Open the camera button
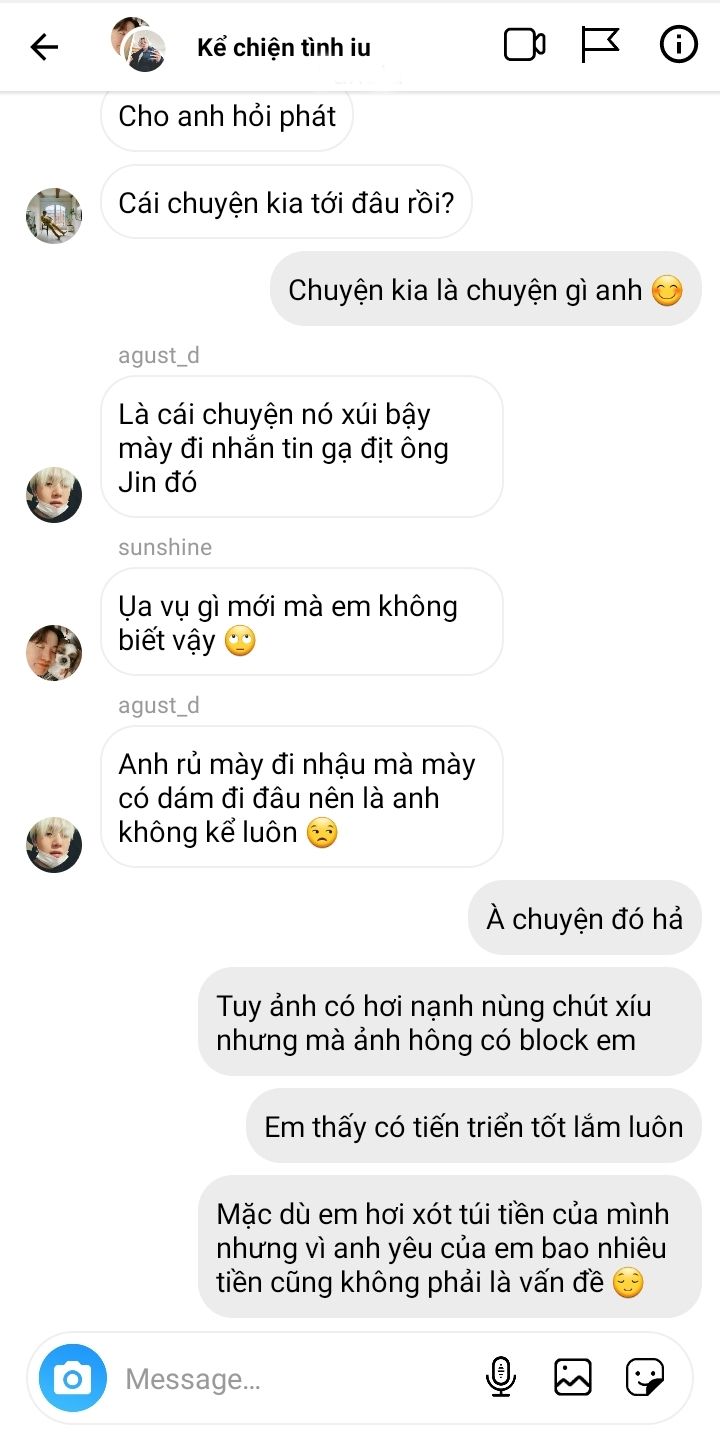Image resolution: width=720 pixels, height=1449 pixels. [x=72, y=1380]
